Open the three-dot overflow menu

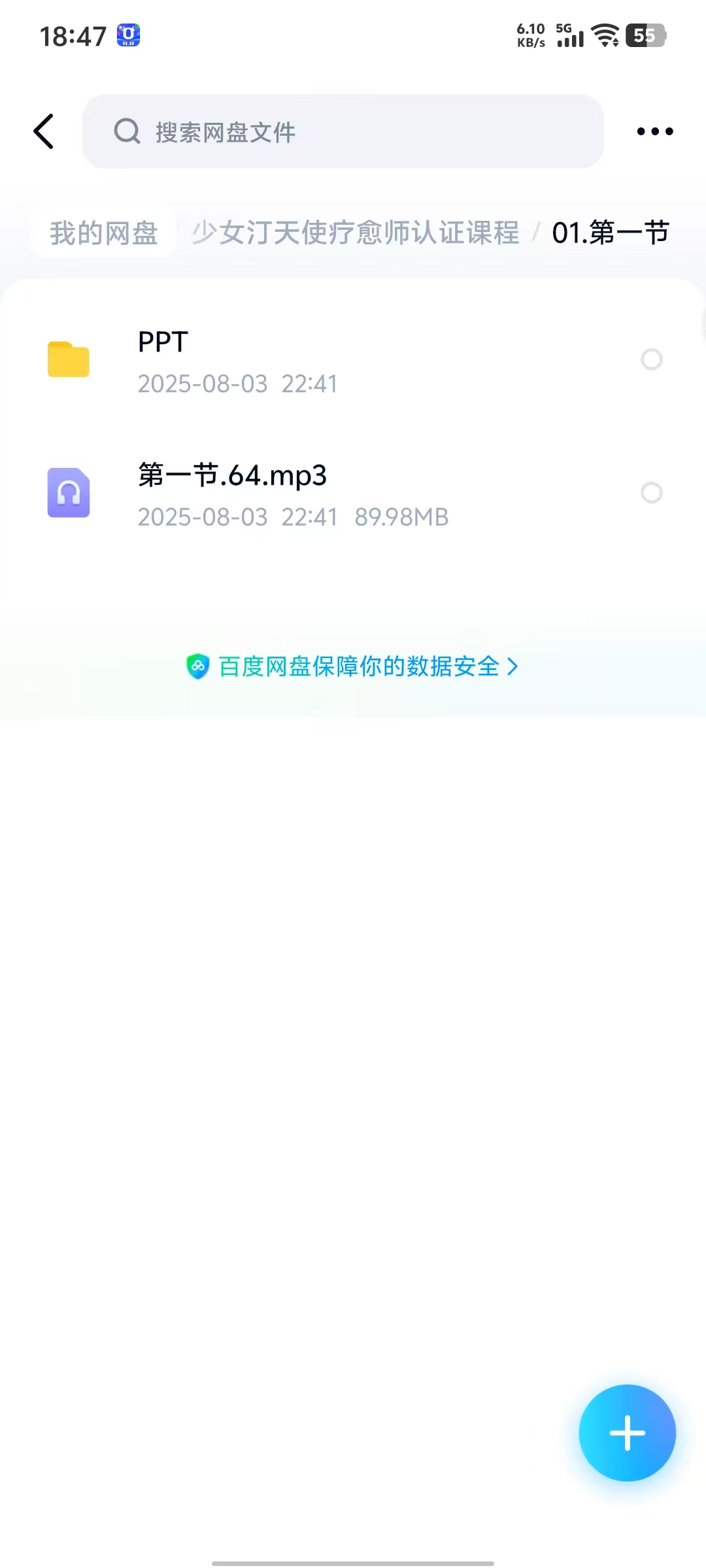(x=654, y=131)
